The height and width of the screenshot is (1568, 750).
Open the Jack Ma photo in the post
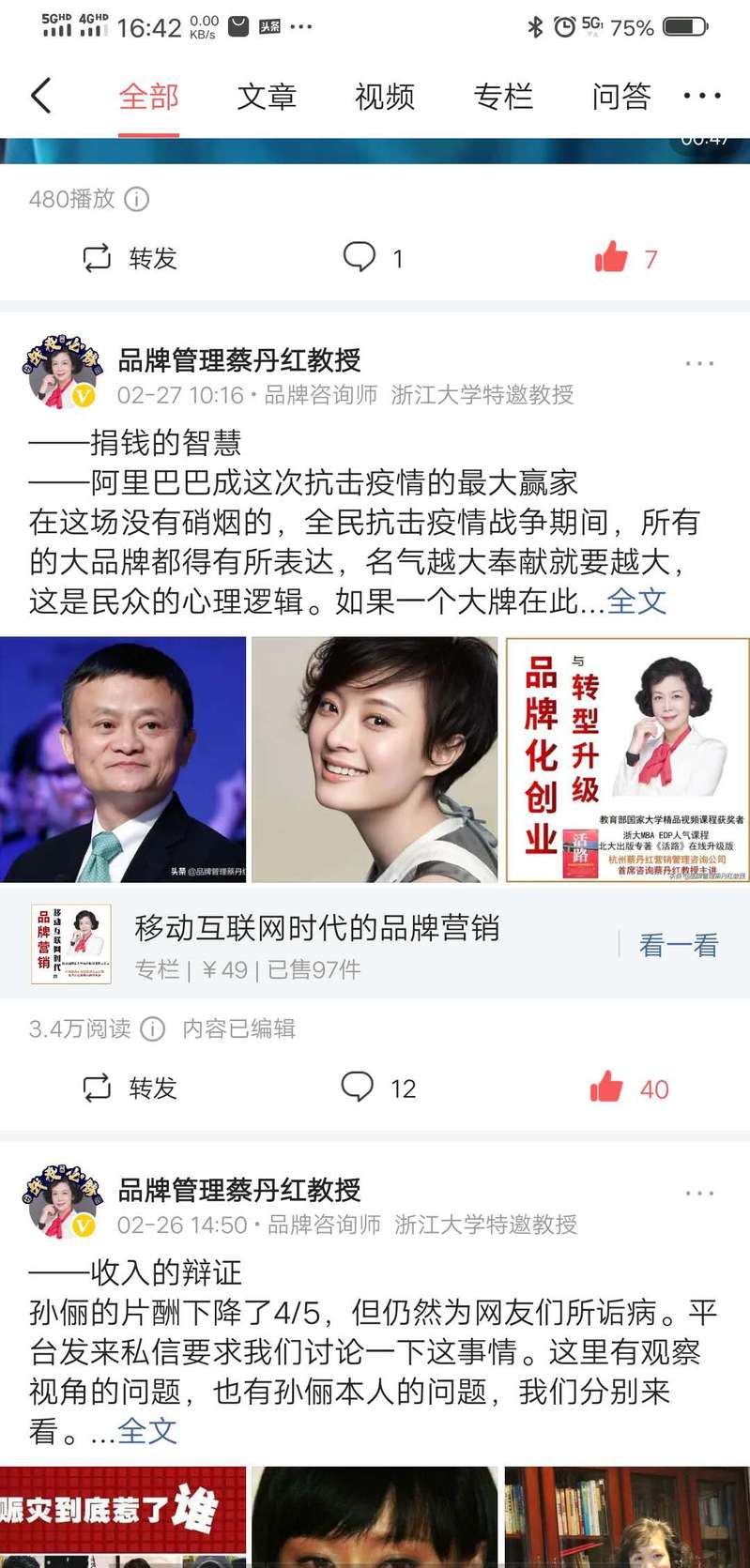pos(123,759)
